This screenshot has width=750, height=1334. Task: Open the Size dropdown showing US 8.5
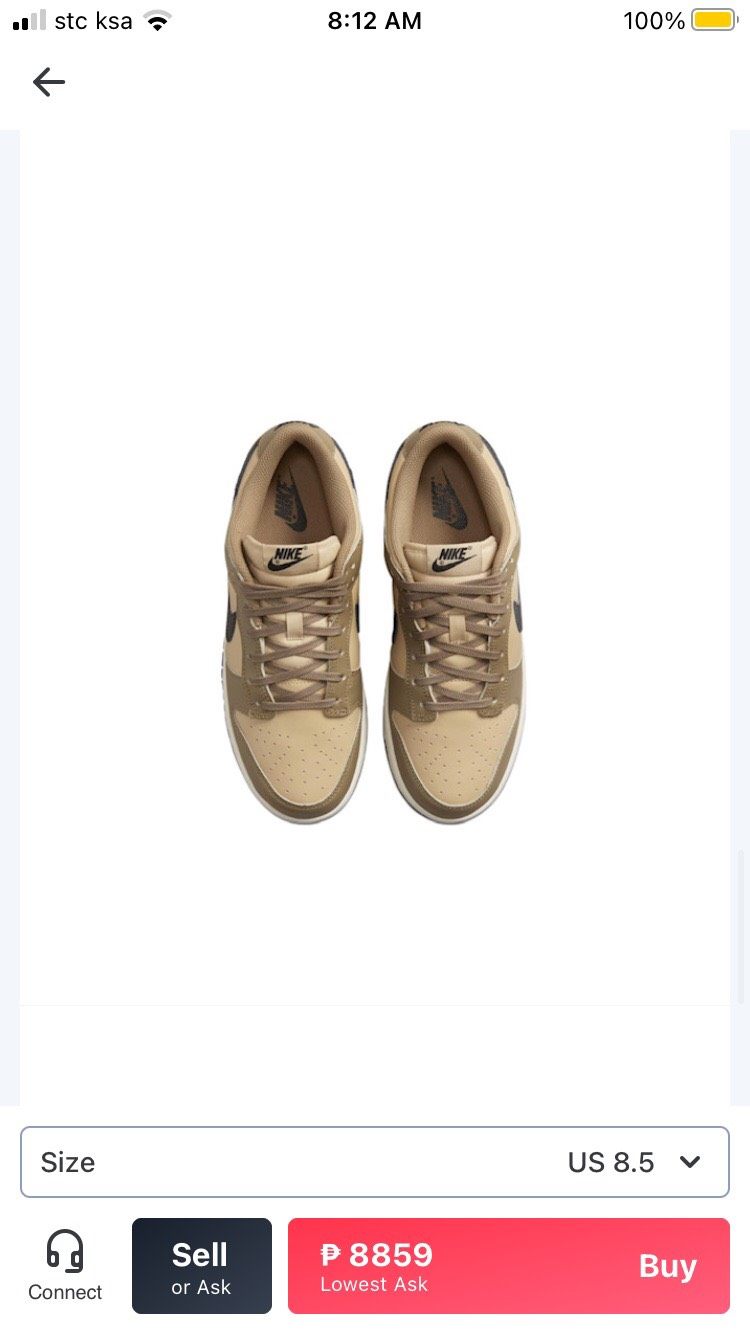pyautogui.click(x=375, y=1162)
